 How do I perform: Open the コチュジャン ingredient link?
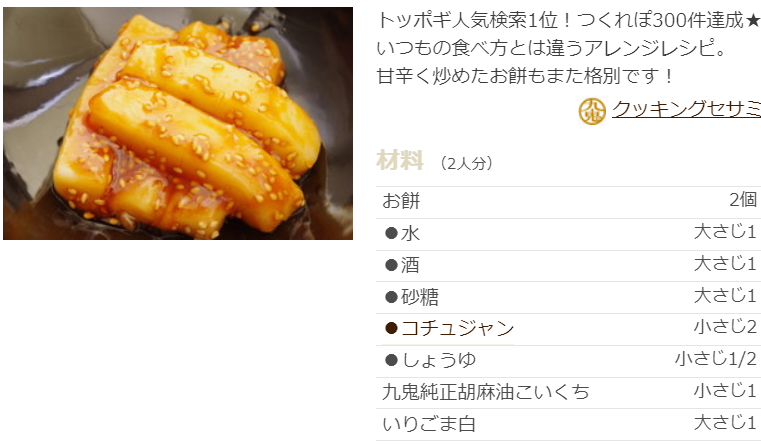point(457,328)
